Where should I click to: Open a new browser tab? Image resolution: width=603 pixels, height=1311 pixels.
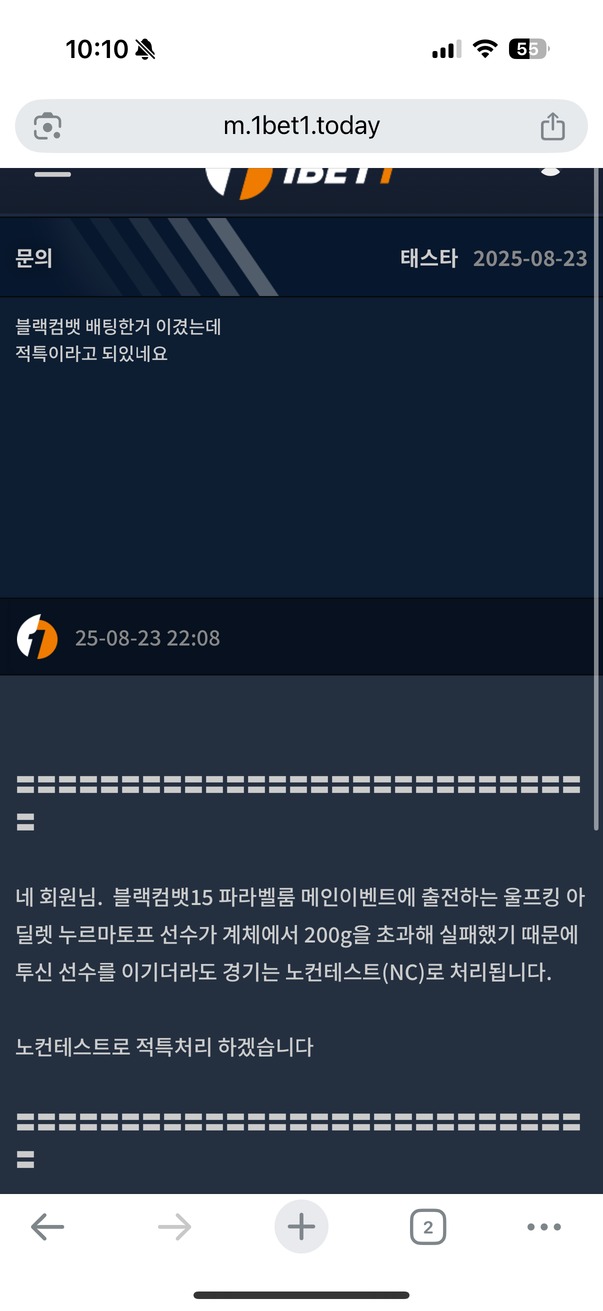301,1227
